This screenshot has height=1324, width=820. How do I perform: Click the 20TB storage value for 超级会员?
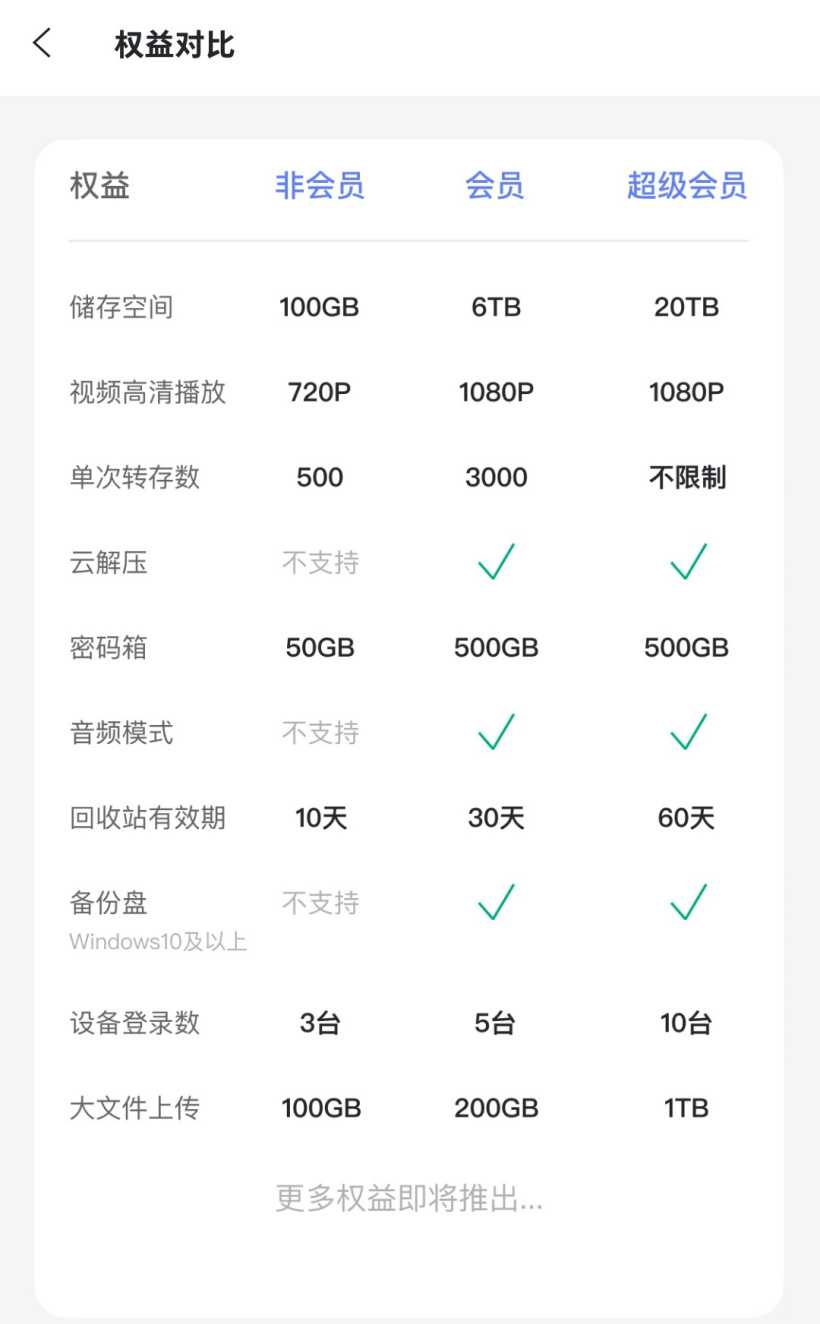pos(686,307)
